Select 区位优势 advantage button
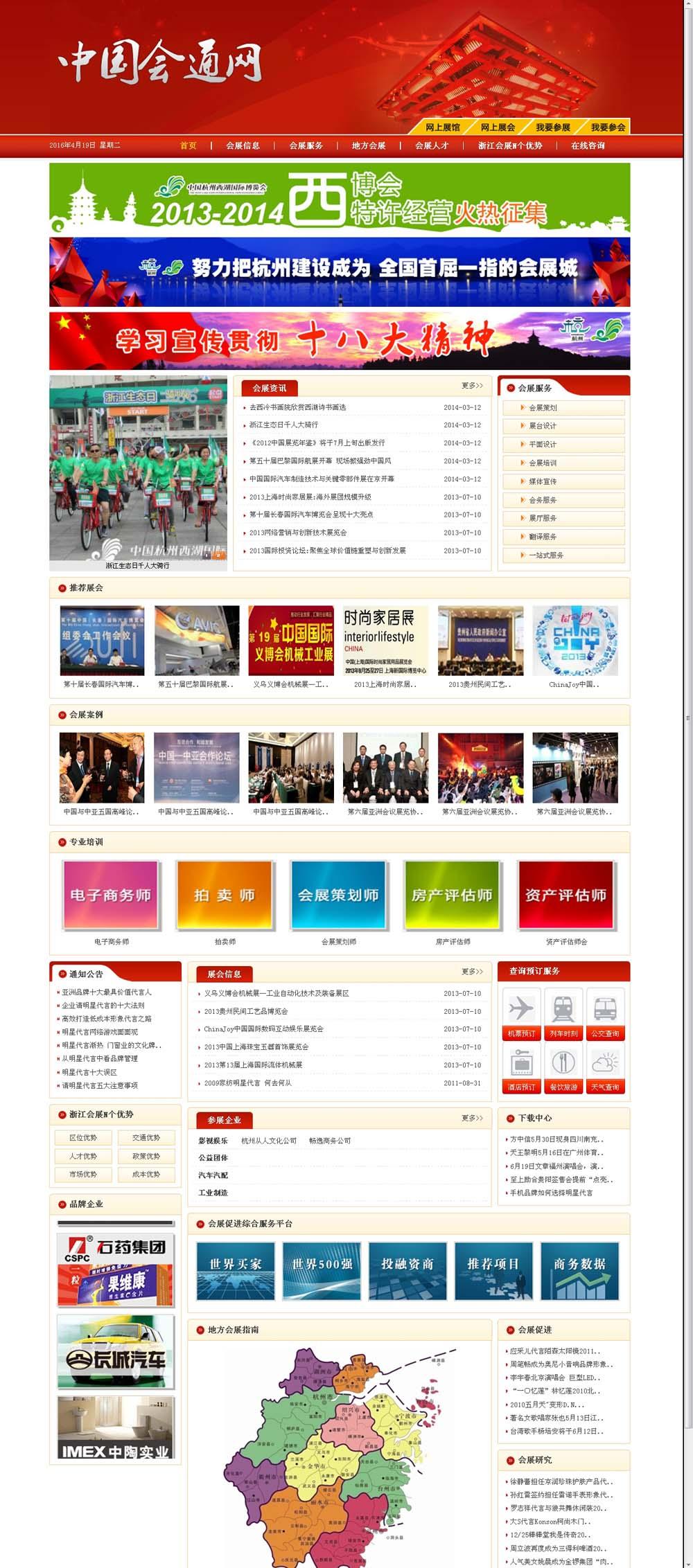This screenshot has width=693, height=1568. (x=83, y=1137)
